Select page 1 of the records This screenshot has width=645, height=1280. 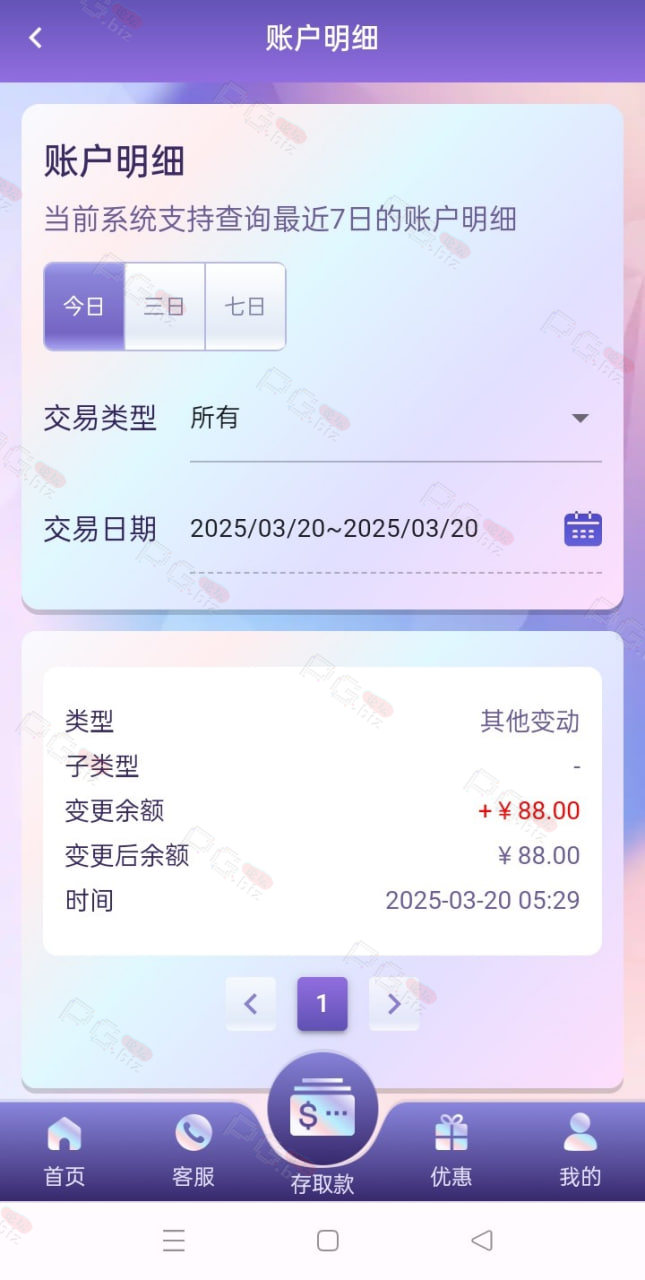[x=322, y=1003]
